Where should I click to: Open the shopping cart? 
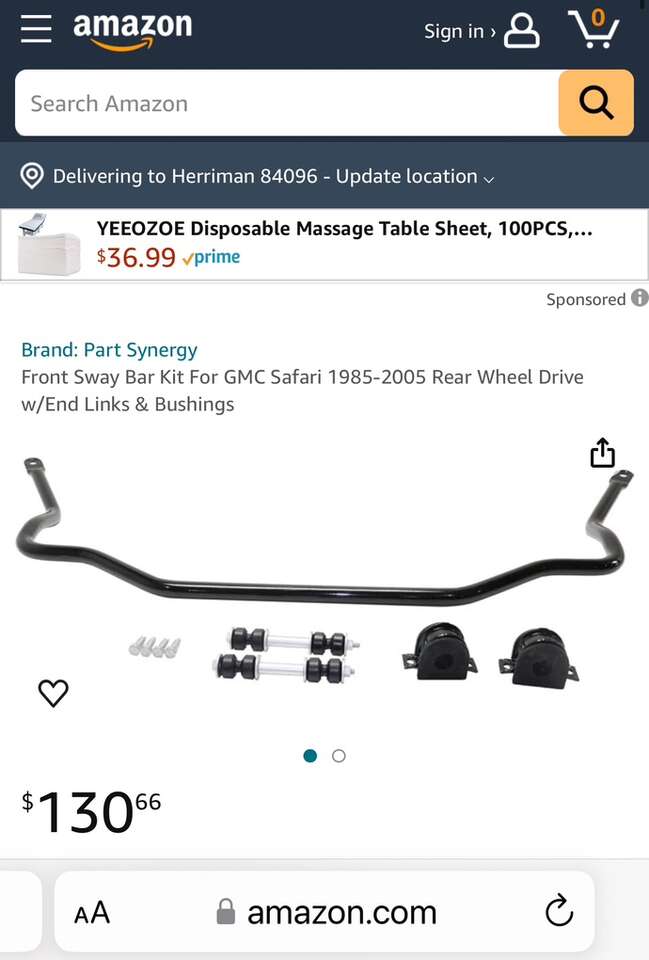click(593, 30)
